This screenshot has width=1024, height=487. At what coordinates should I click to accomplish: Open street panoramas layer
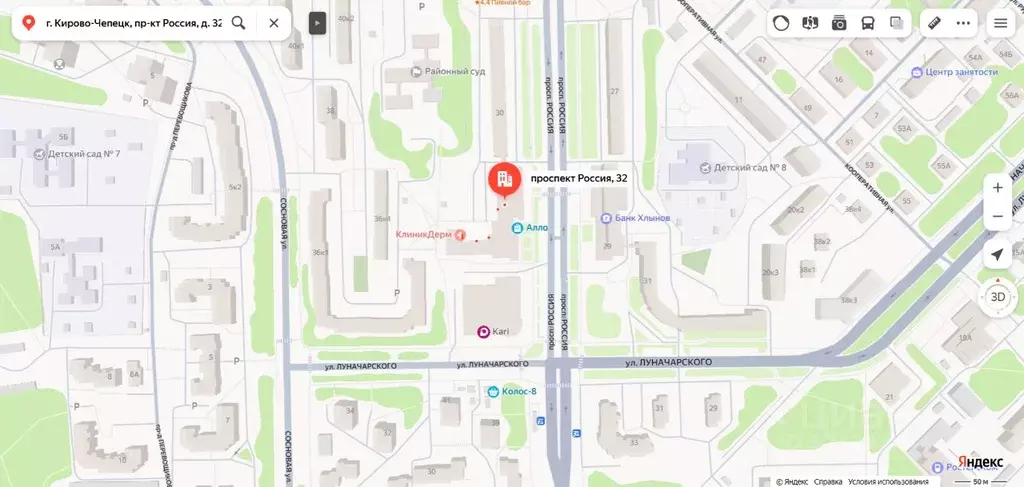810,22
